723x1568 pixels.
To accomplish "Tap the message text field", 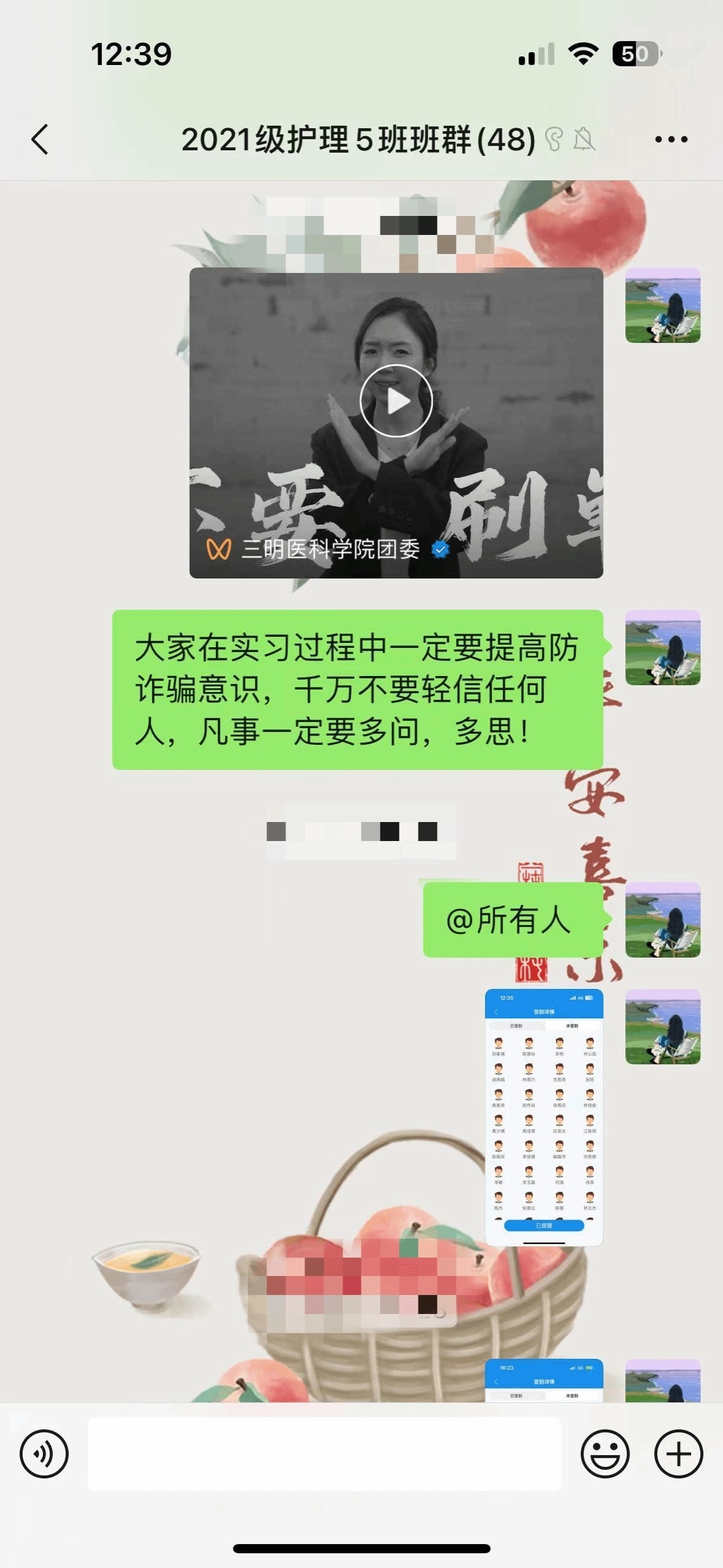I will coord(325,1453).
